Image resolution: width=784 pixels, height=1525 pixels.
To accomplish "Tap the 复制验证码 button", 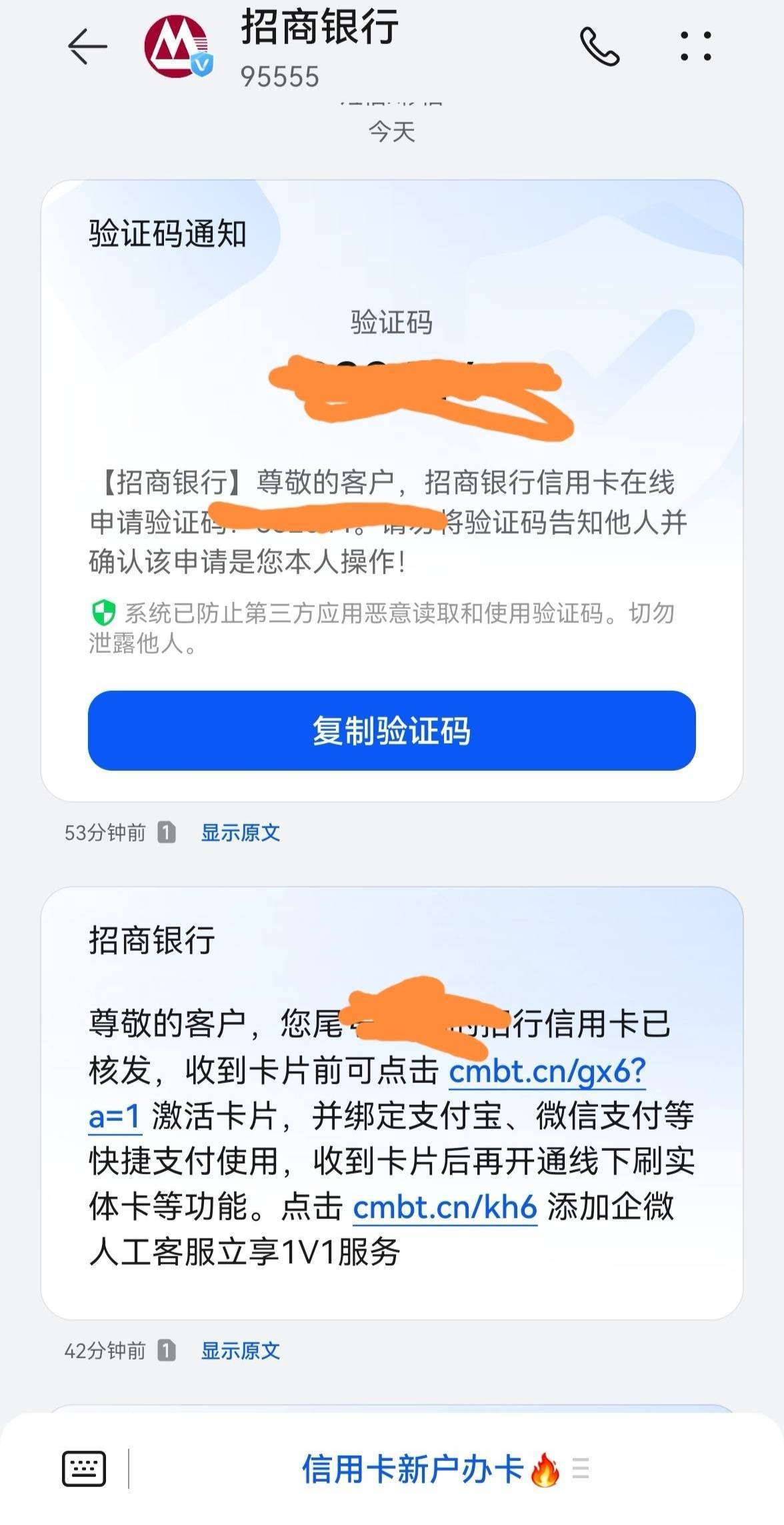I will tap(392, 731).
